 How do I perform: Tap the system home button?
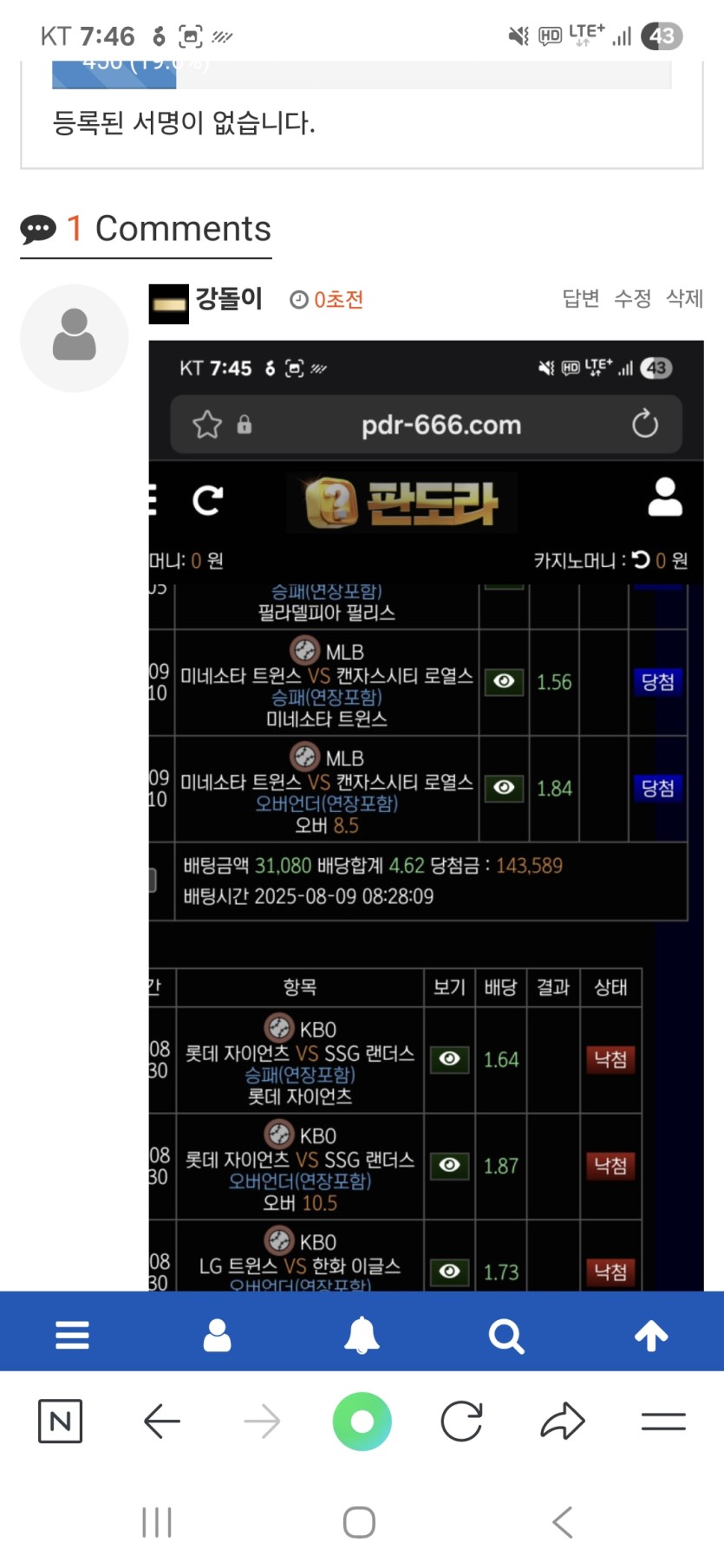[x=359, y=1522]
